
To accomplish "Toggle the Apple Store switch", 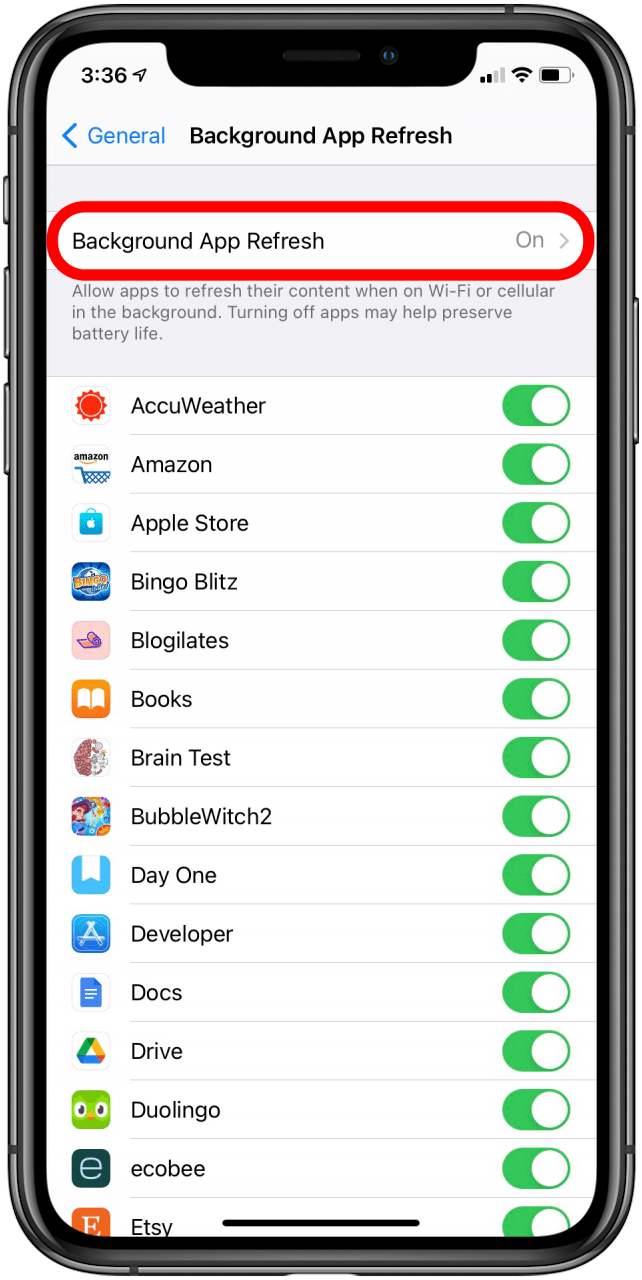I will click(x=536, y=523).
